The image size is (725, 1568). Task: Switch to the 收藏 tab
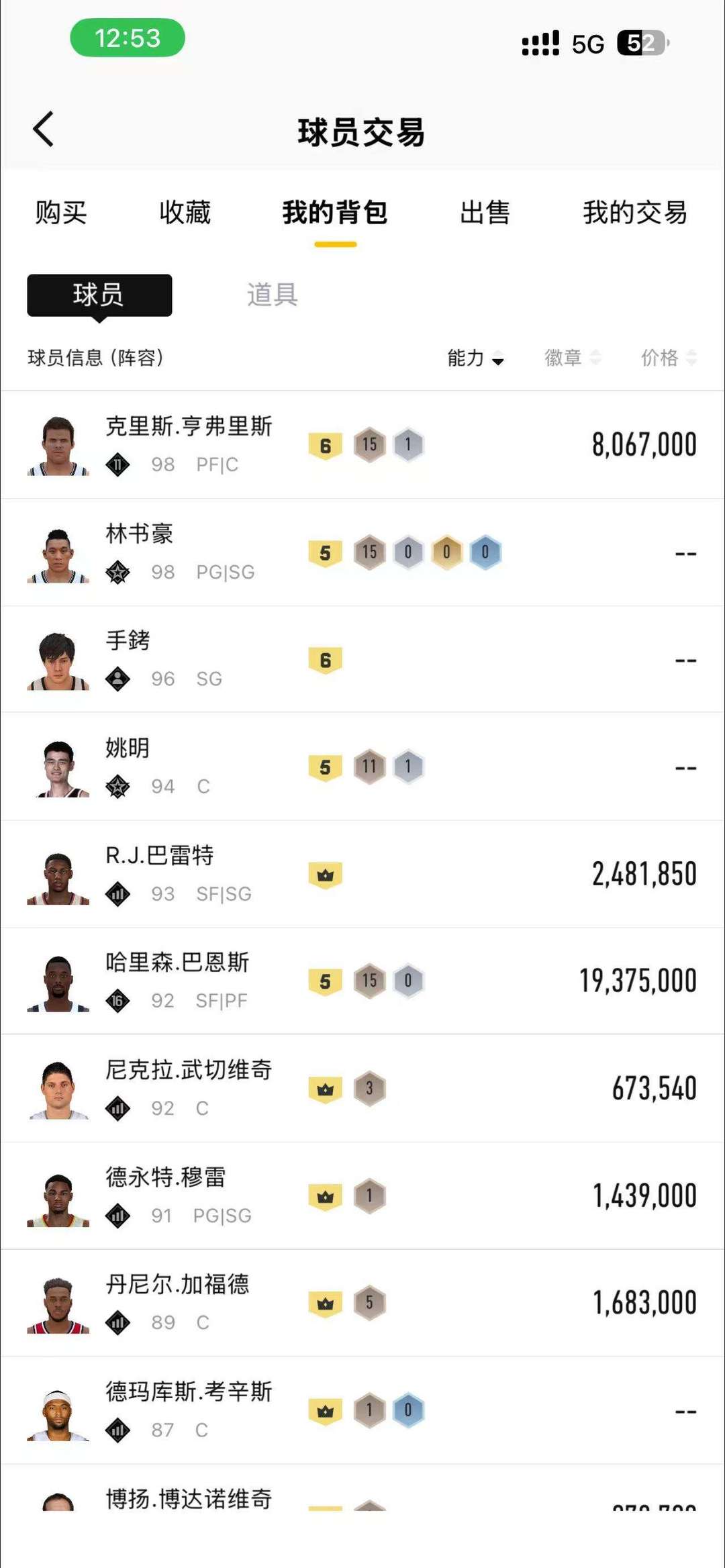(185, 213)
